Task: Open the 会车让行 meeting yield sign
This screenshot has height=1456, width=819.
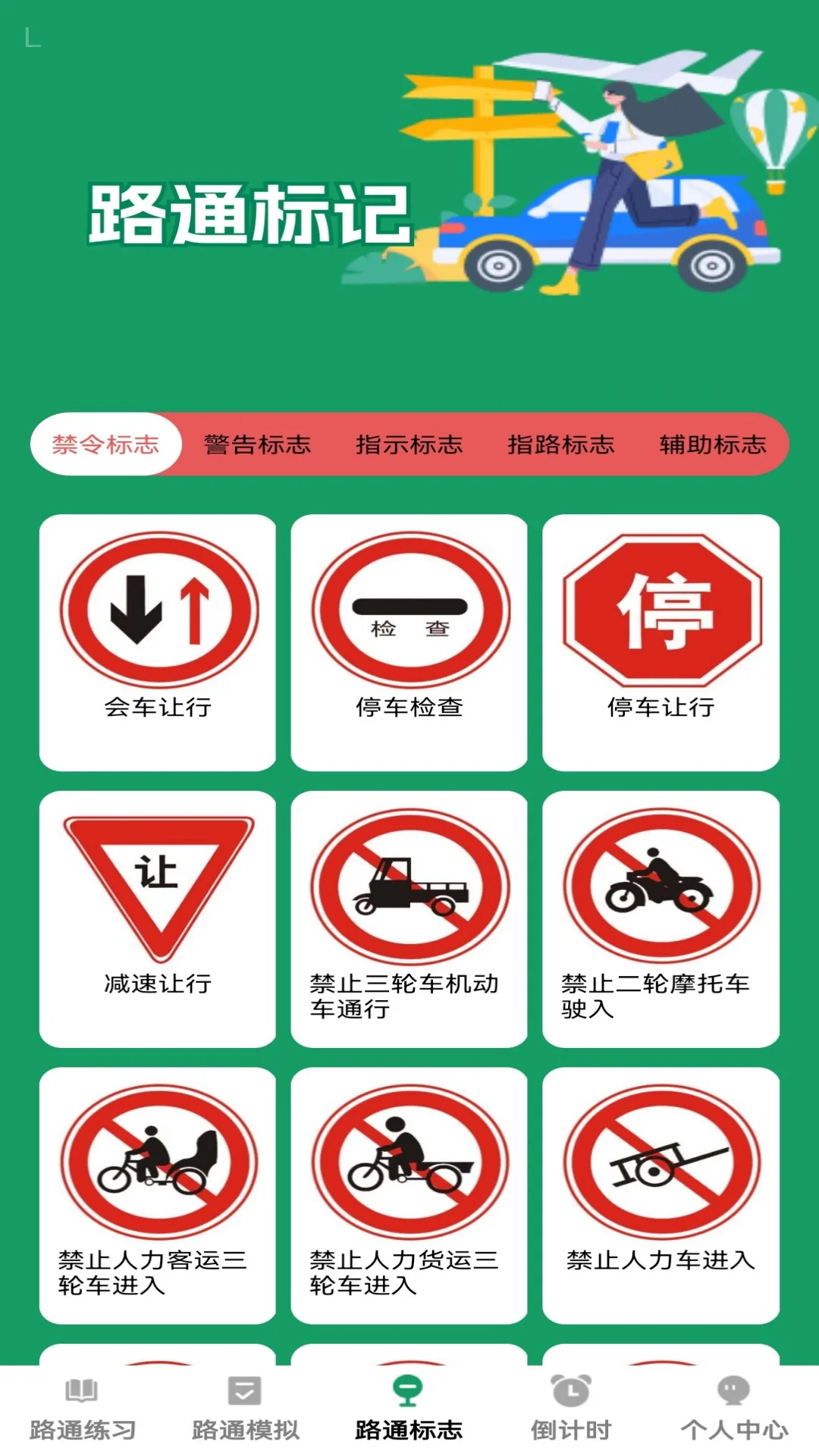Action: (x=158, y=610)
